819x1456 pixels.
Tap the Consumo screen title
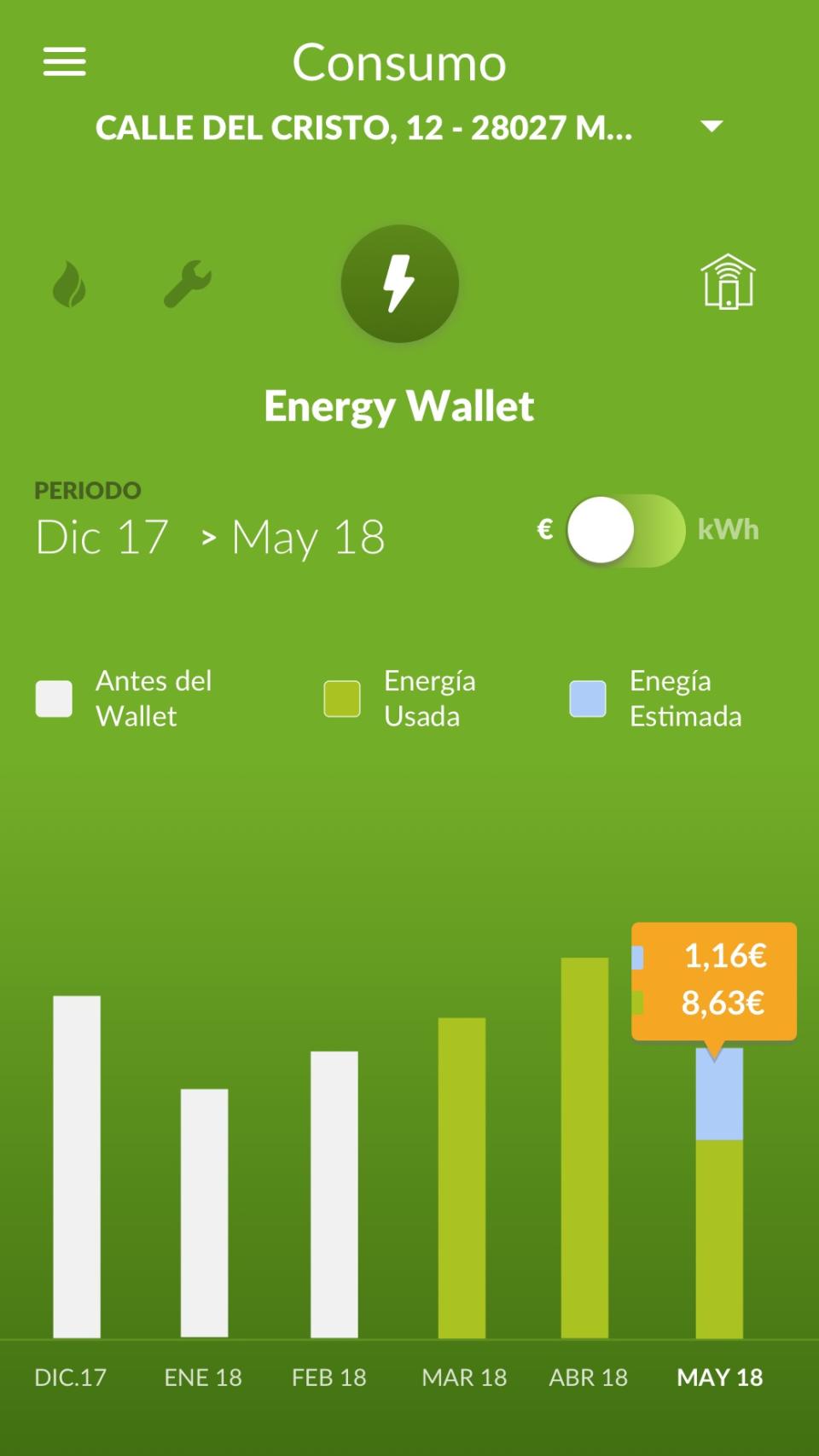tap(399, 62)
